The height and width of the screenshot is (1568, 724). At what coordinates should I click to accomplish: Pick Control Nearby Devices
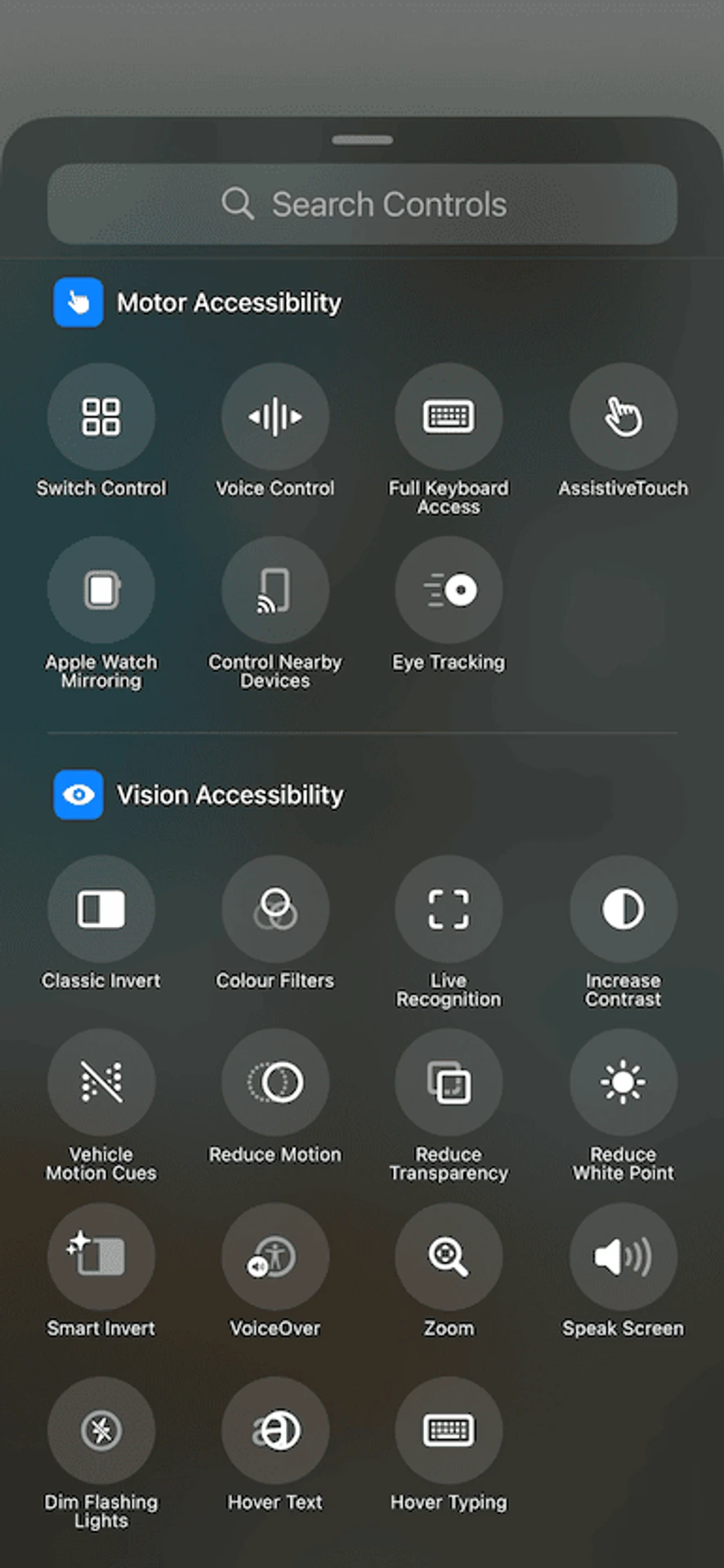point(275,590)
